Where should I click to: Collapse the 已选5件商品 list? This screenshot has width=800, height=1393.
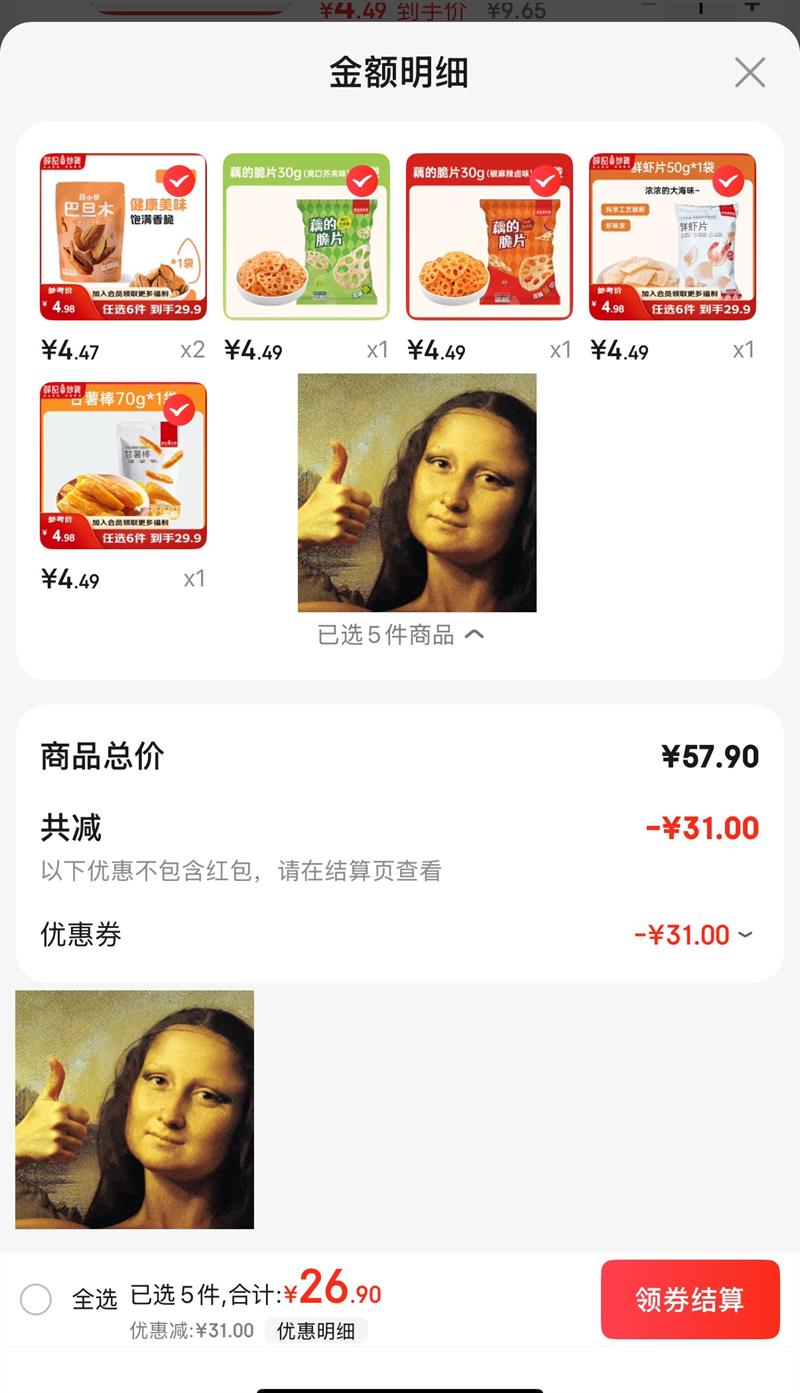[x=475, y=634]
